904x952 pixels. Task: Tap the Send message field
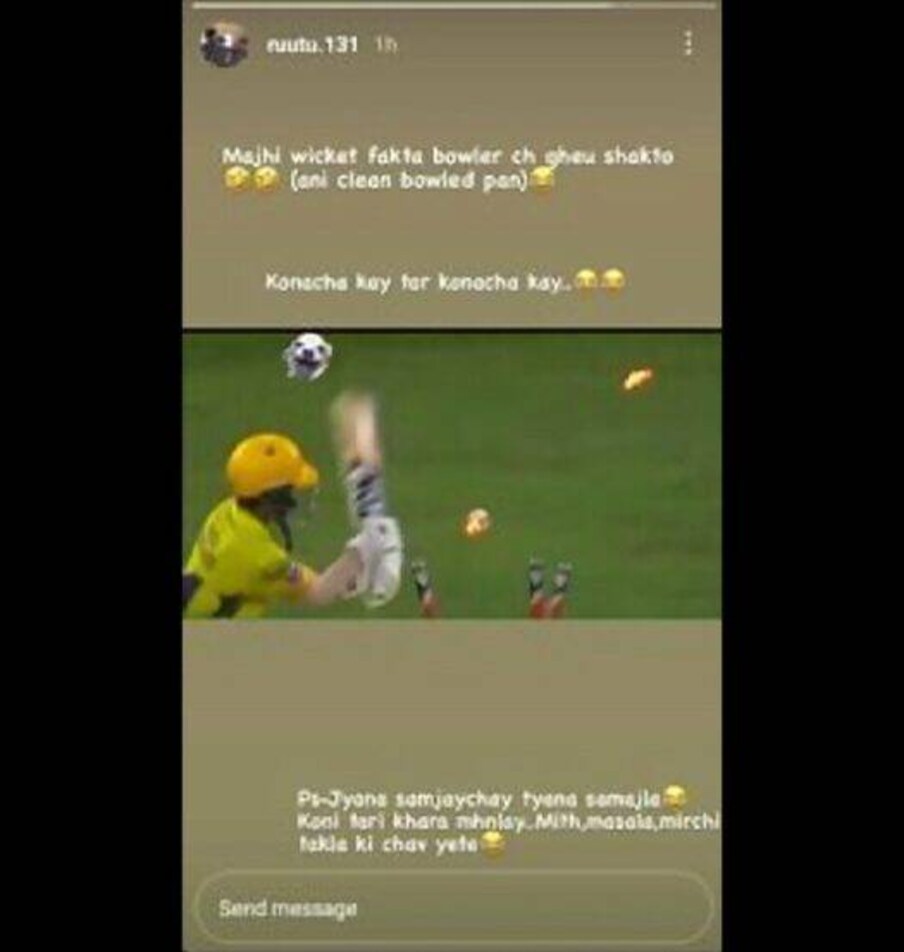[452, 908]
